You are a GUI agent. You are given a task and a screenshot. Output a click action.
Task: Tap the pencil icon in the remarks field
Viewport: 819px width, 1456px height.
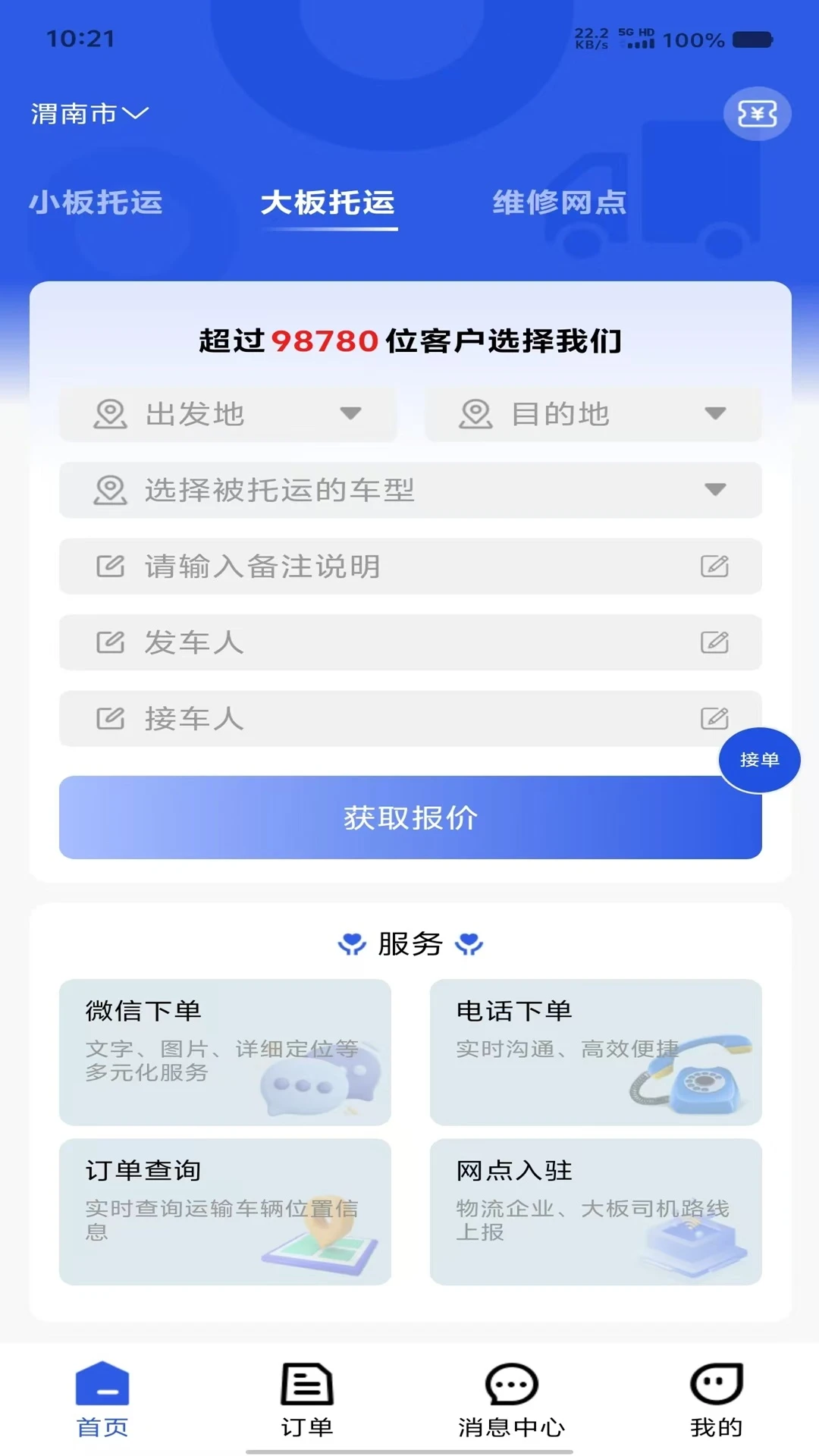(x=714, y=566)
